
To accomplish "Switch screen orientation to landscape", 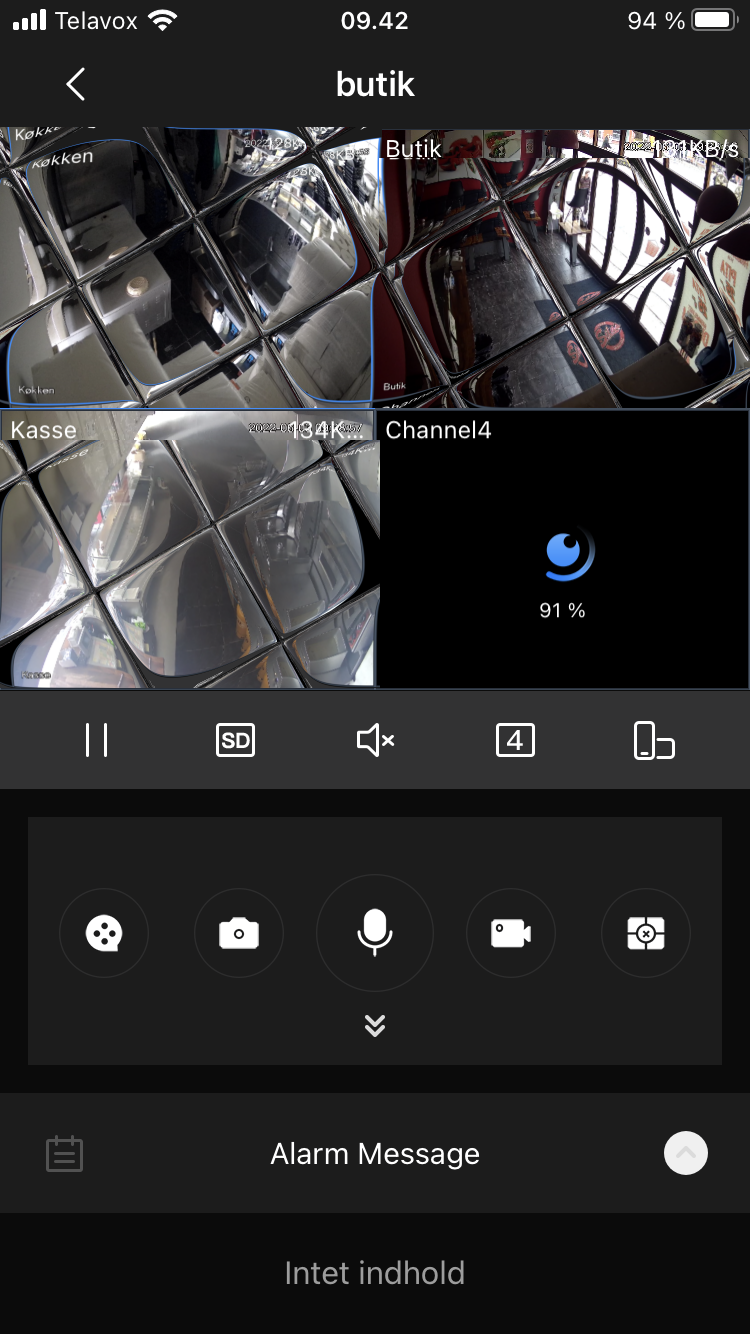I will tap(654, 741).
